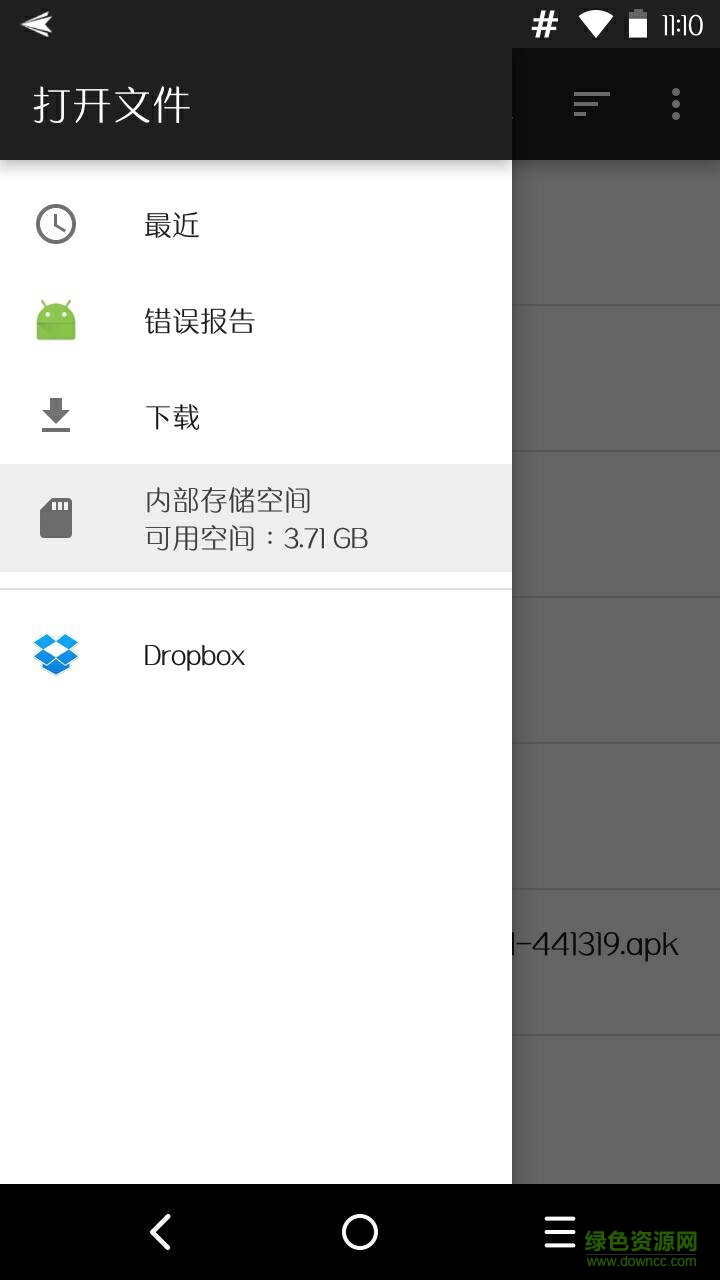720x1280 pixels.
Task: Open the sort options icon
Action: click(x=591, y=104)
